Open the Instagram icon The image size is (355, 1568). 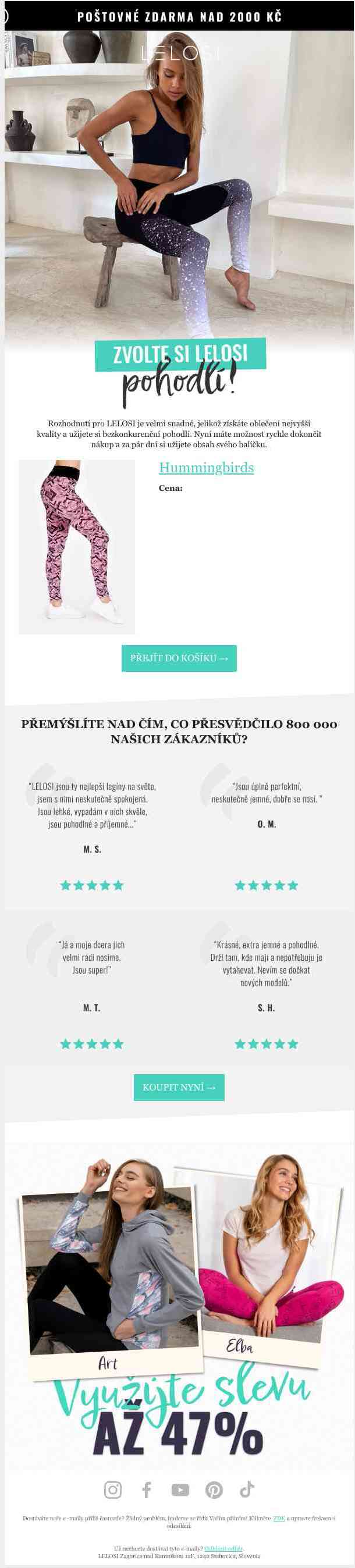coord(113,1489)
